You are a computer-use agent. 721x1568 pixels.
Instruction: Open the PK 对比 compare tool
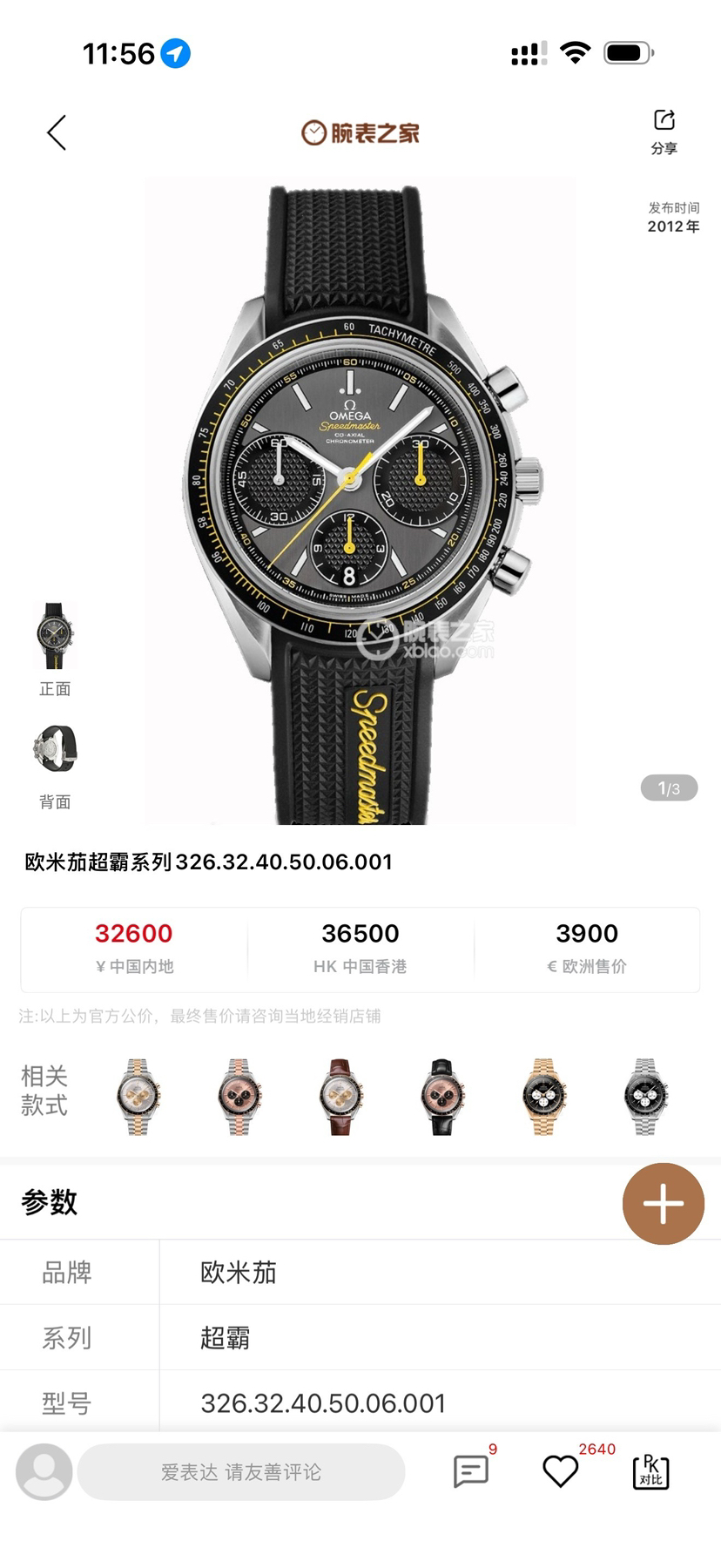coord(650,1471)
